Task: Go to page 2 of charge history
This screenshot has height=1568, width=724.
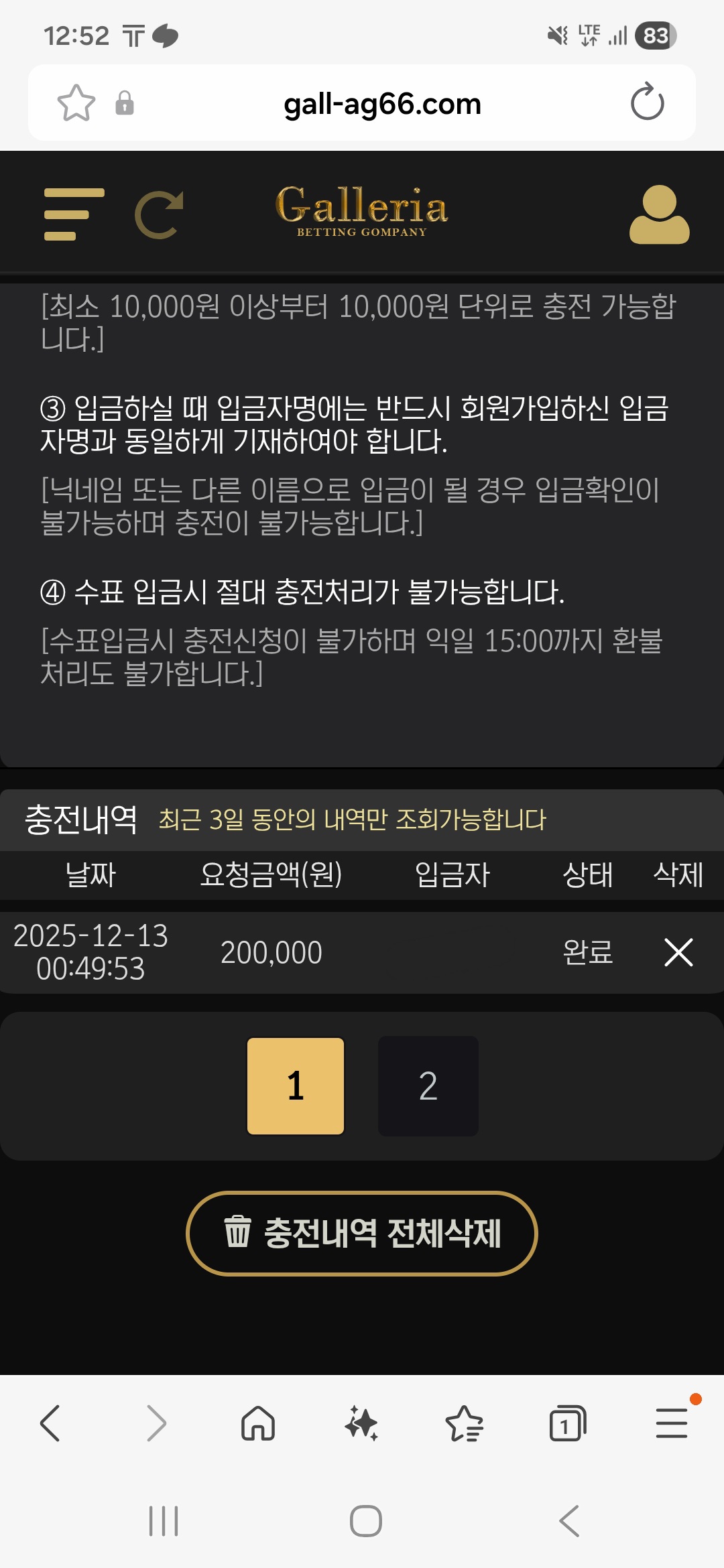Action: pyautogui.click(x=428, y=1086)
